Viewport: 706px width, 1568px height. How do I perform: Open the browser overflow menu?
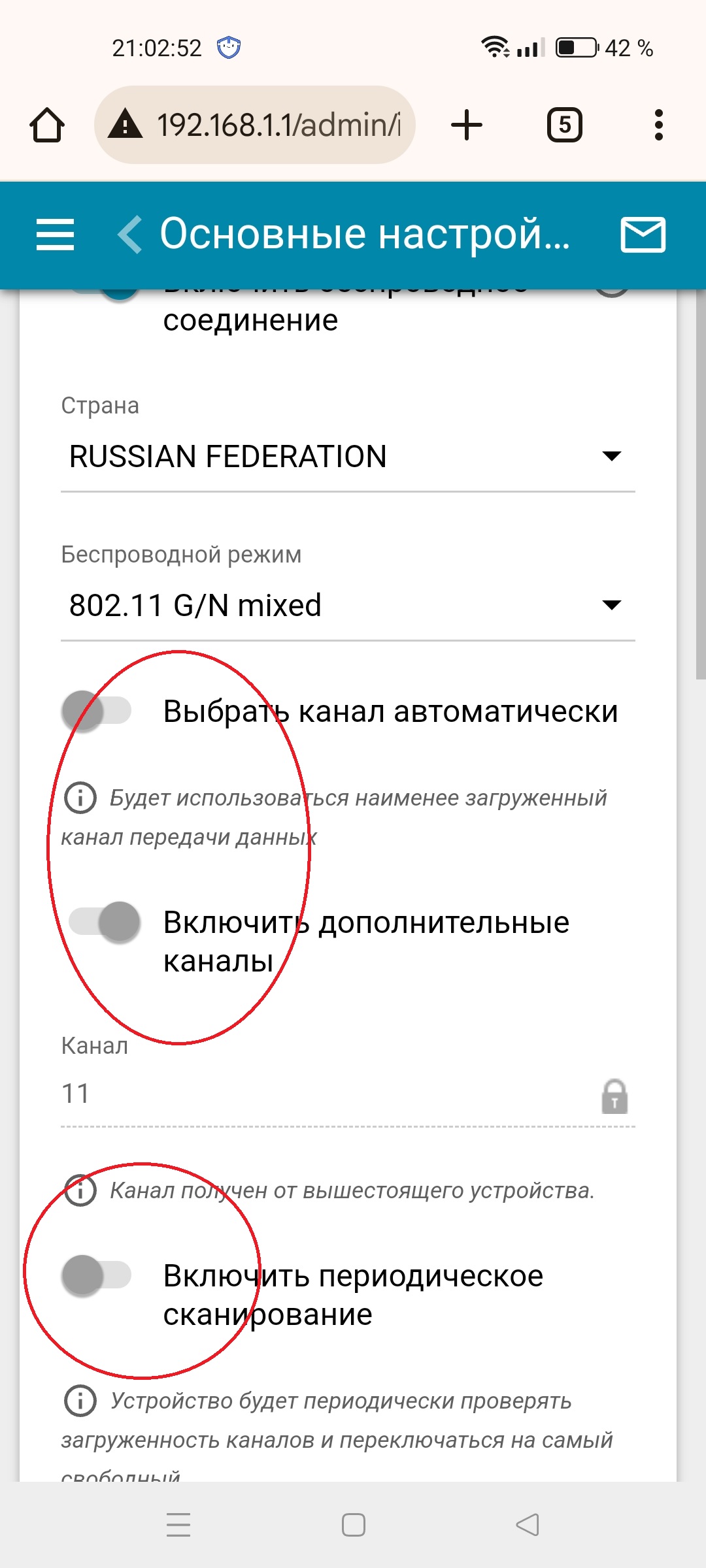click(x=658, y=125)
